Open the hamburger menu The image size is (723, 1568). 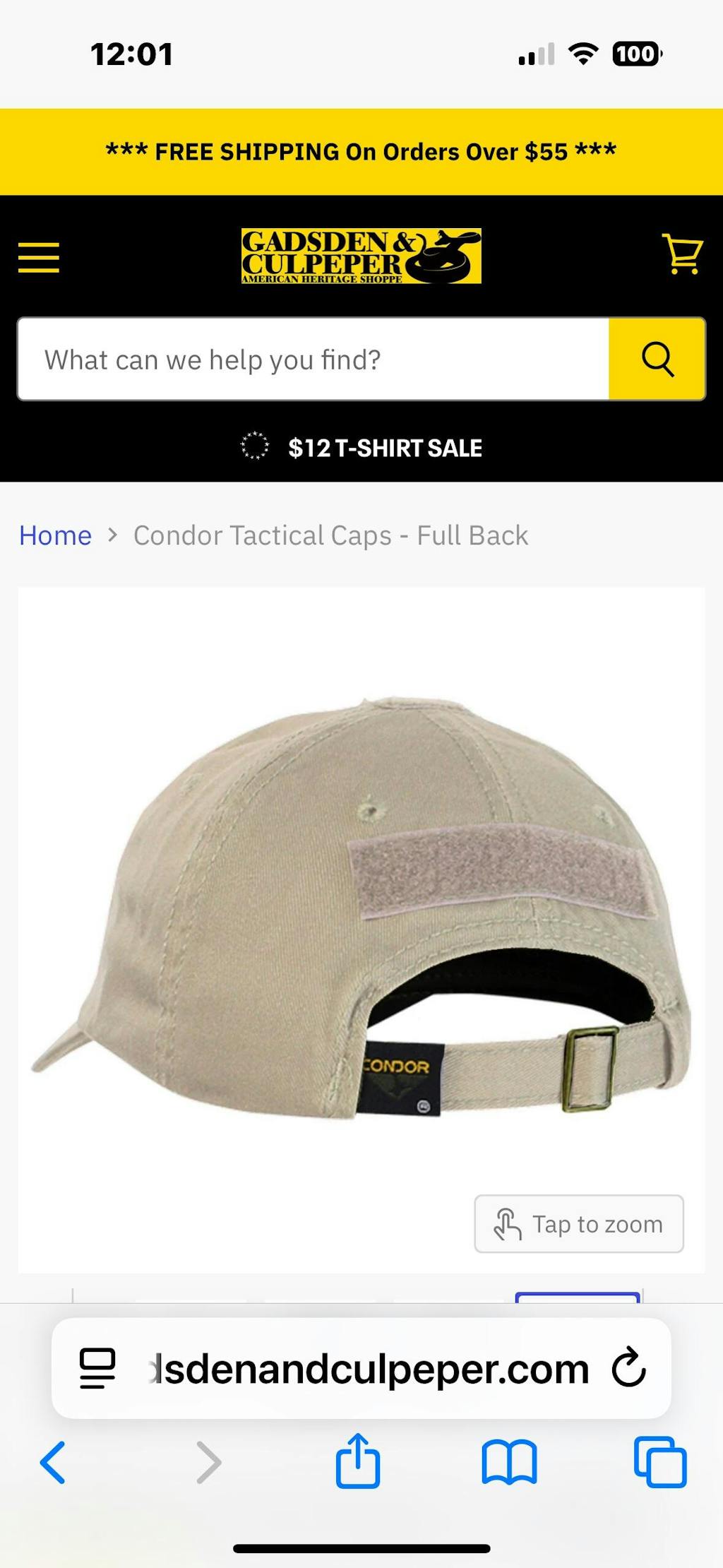click(39, 257)
